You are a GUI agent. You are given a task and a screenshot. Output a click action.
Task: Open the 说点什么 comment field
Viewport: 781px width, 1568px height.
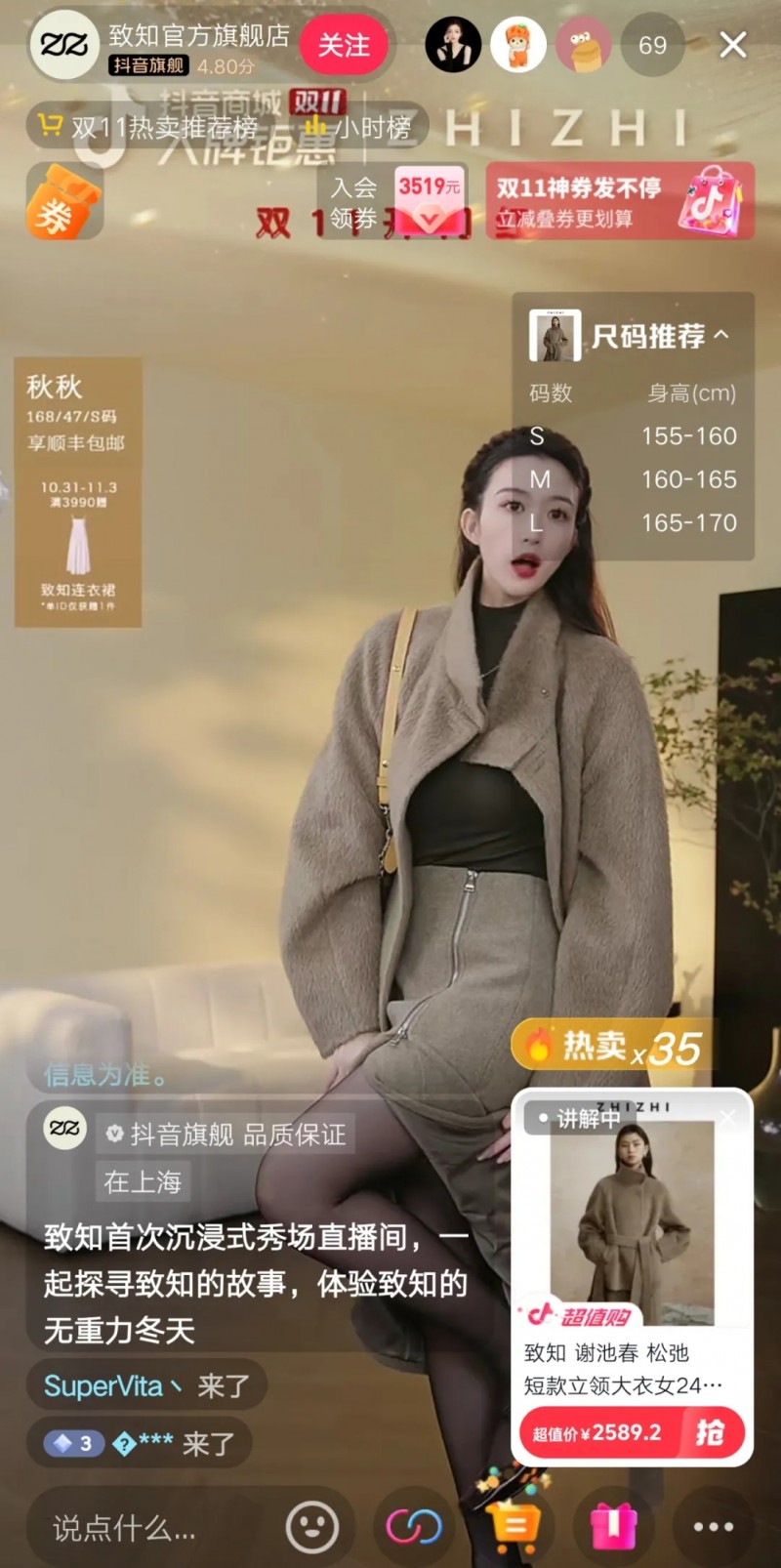click(x=146, y=1528)
